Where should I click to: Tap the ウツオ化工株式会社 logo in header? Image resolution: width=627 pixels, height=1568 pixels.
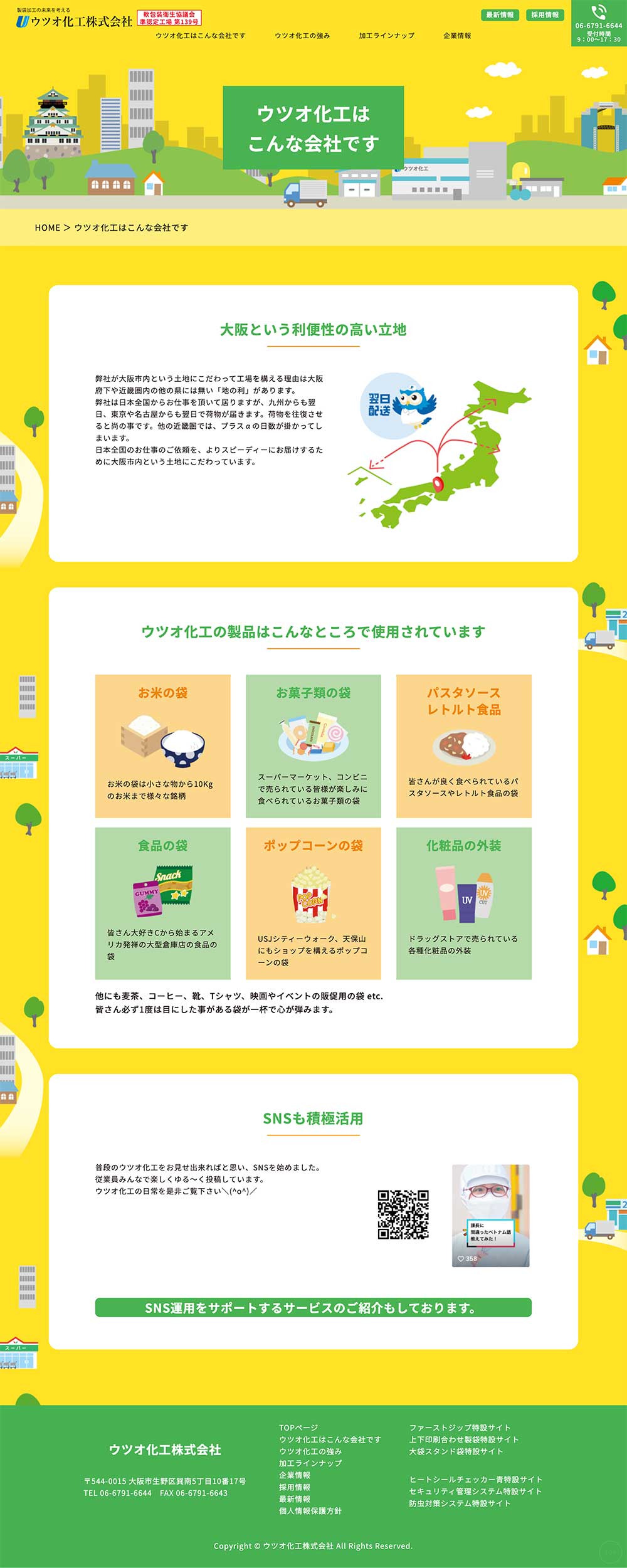coord(75,20)
